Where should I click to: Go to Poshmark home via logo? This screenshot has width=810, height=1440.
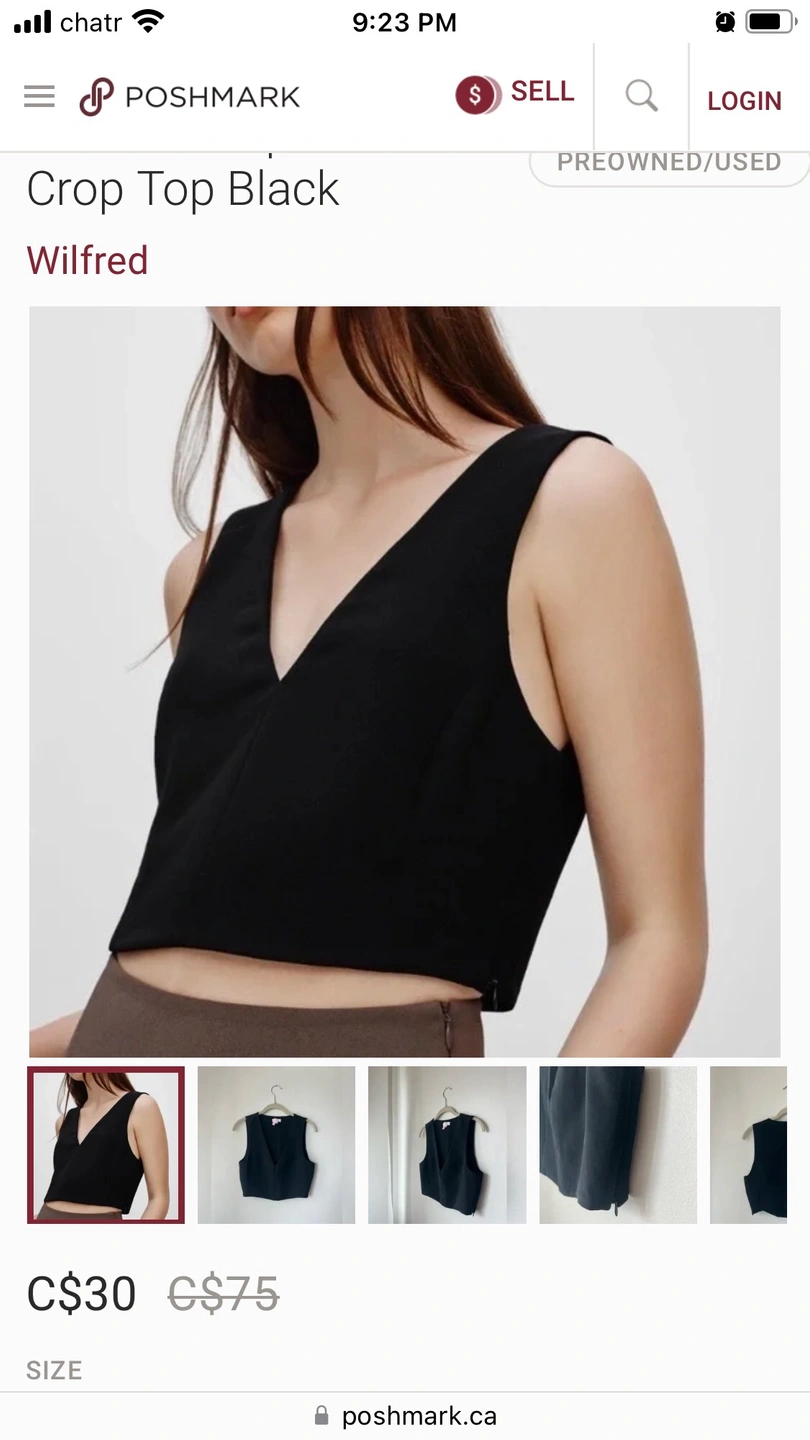coord(190,97)
